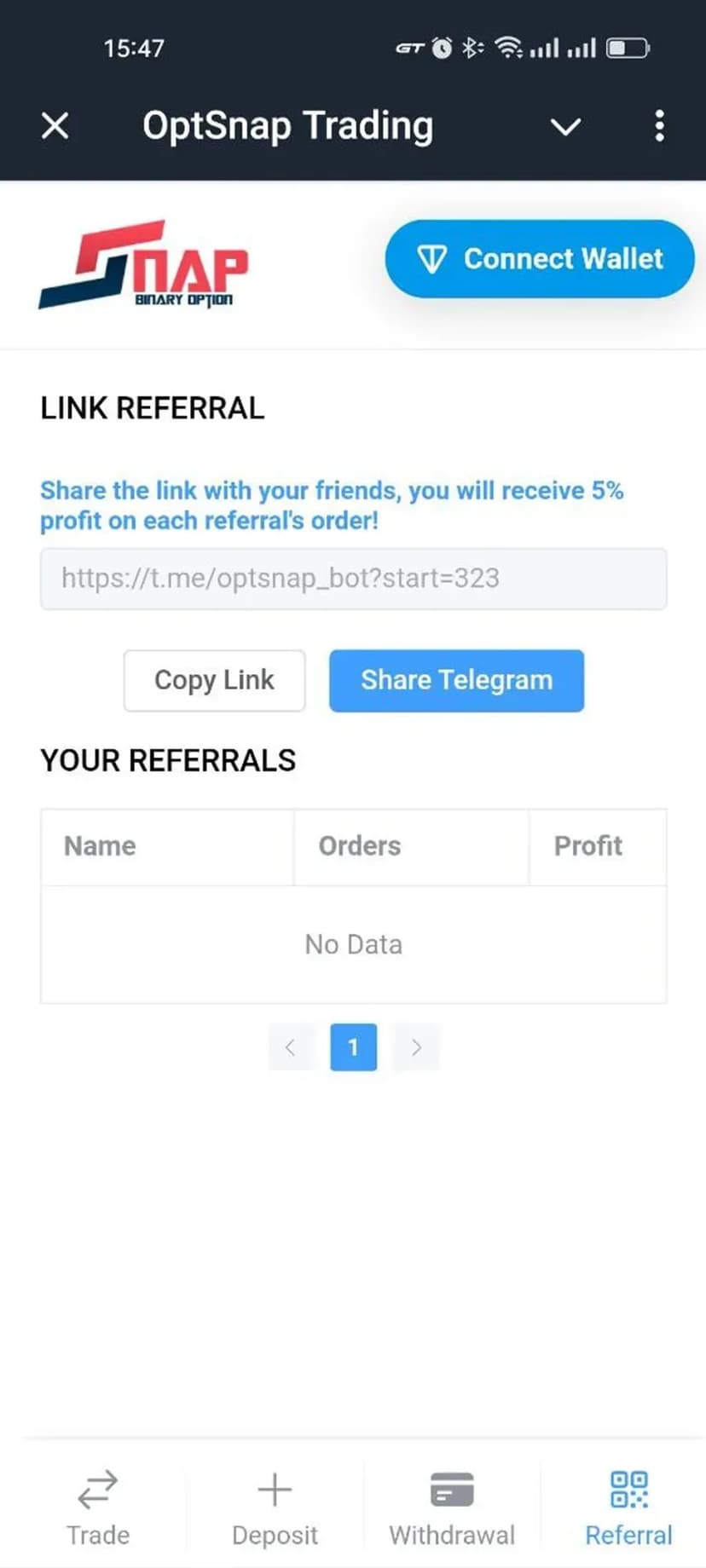The image size is (706, 1568).
Task: Open the Referral tab
Action: (628, 1507)
